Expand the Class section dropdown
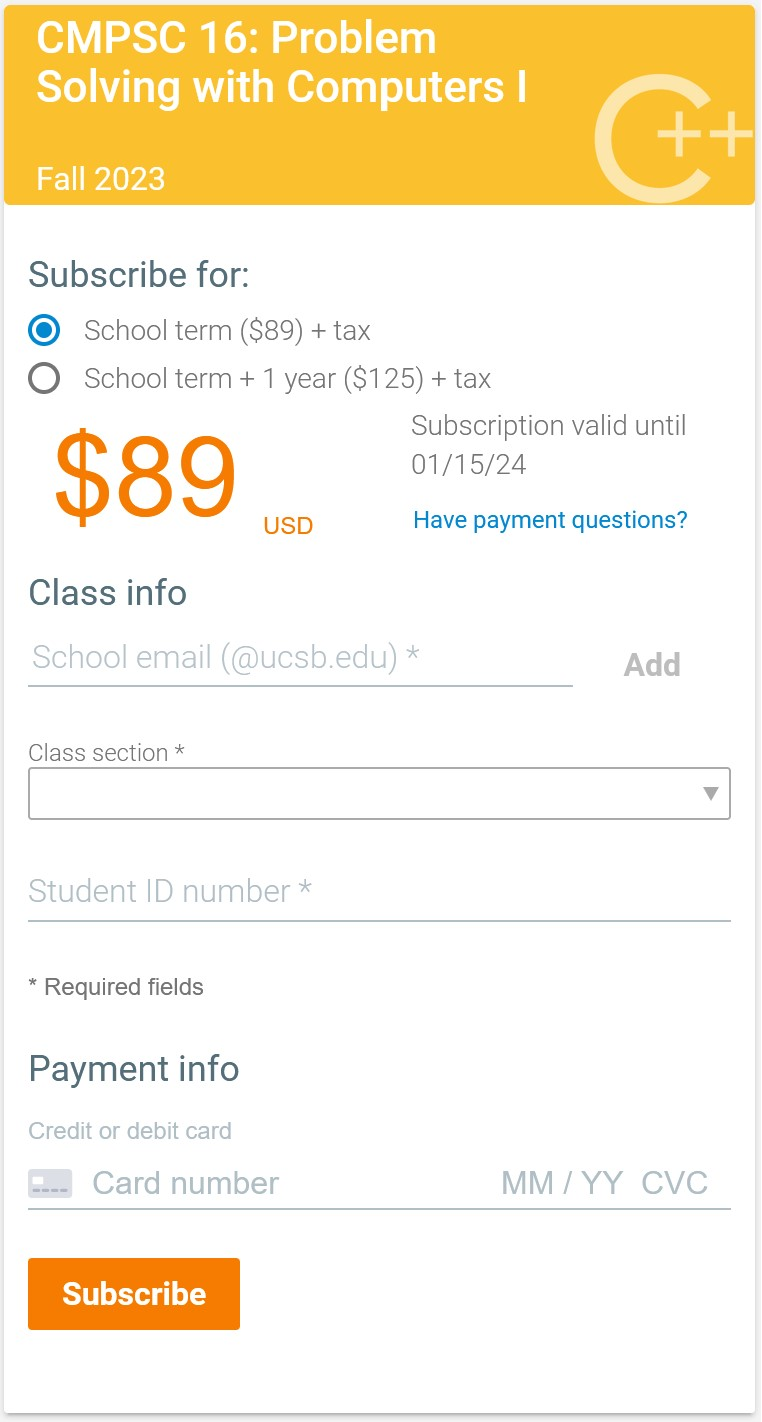This screenshot has height=1422, width=762. tap(379, 793)
